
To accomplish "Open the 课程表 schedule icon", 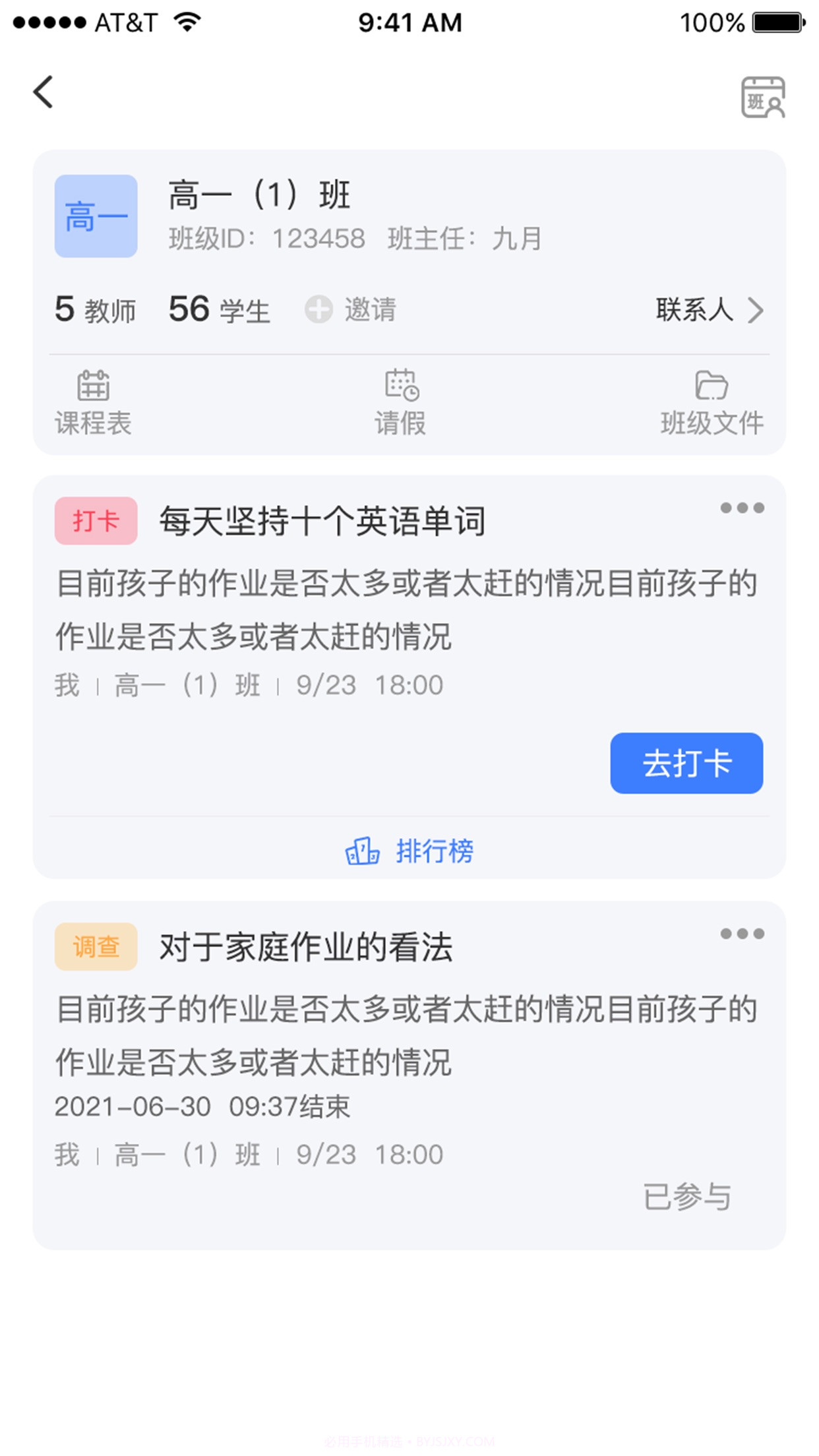I will (x=95, y=386).
